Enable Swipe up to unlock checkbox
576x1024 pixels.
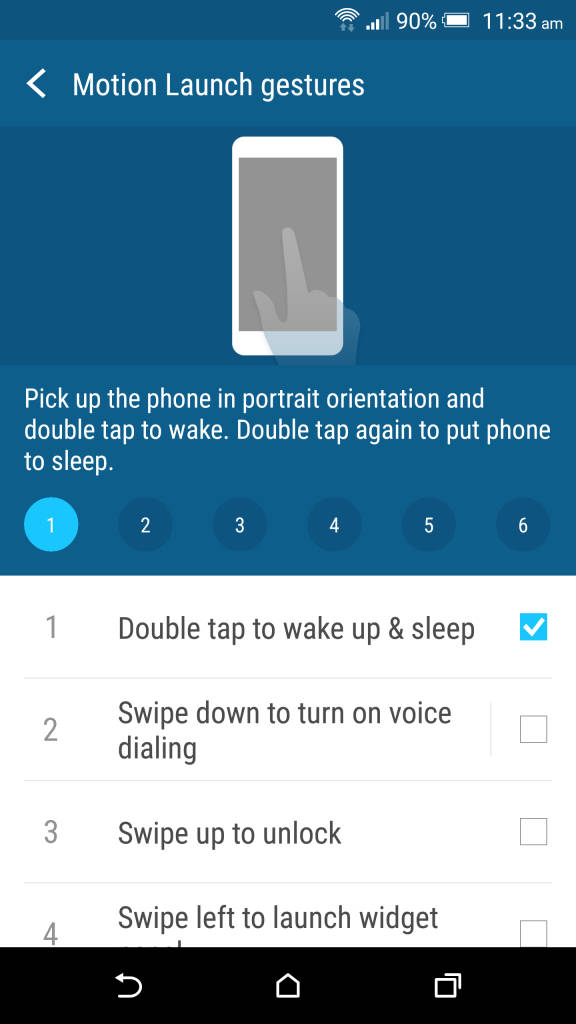[x=534, y=832]
